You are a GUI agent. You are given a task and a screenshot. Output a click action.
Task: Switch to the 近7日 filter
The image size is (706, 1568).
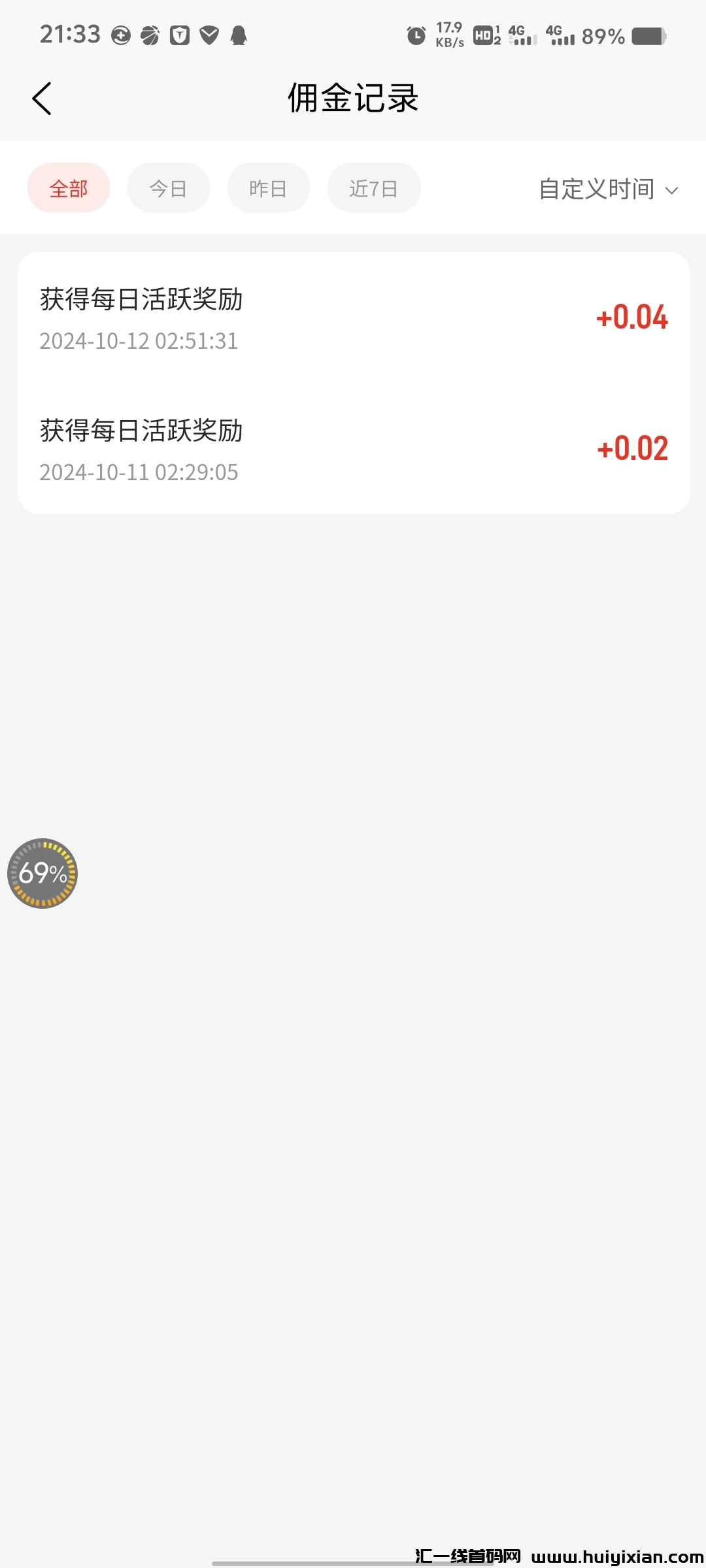click(374, 188)
